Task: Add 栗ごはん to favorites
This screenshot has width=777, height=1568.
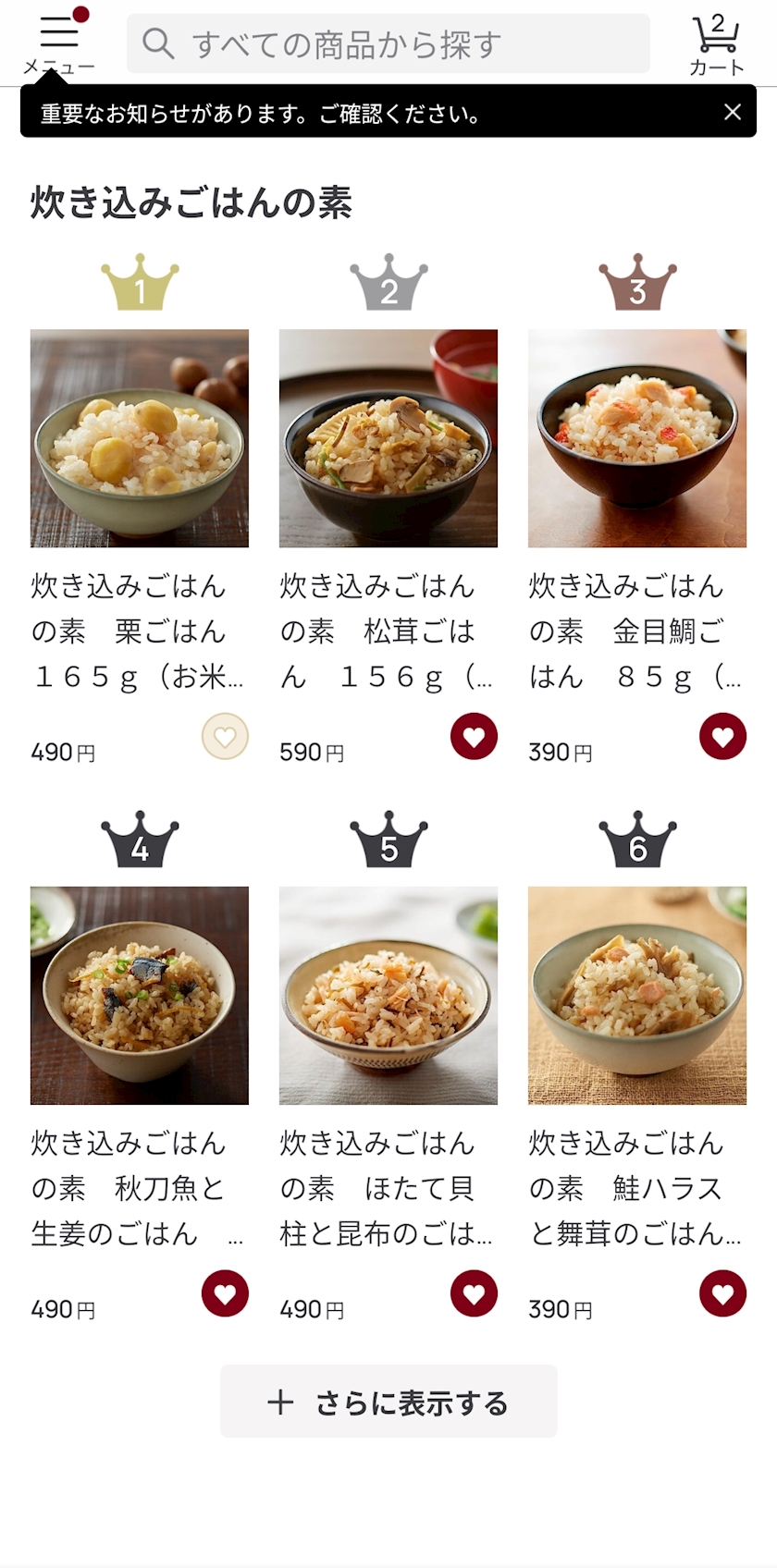Action: [x=225, y=737]
